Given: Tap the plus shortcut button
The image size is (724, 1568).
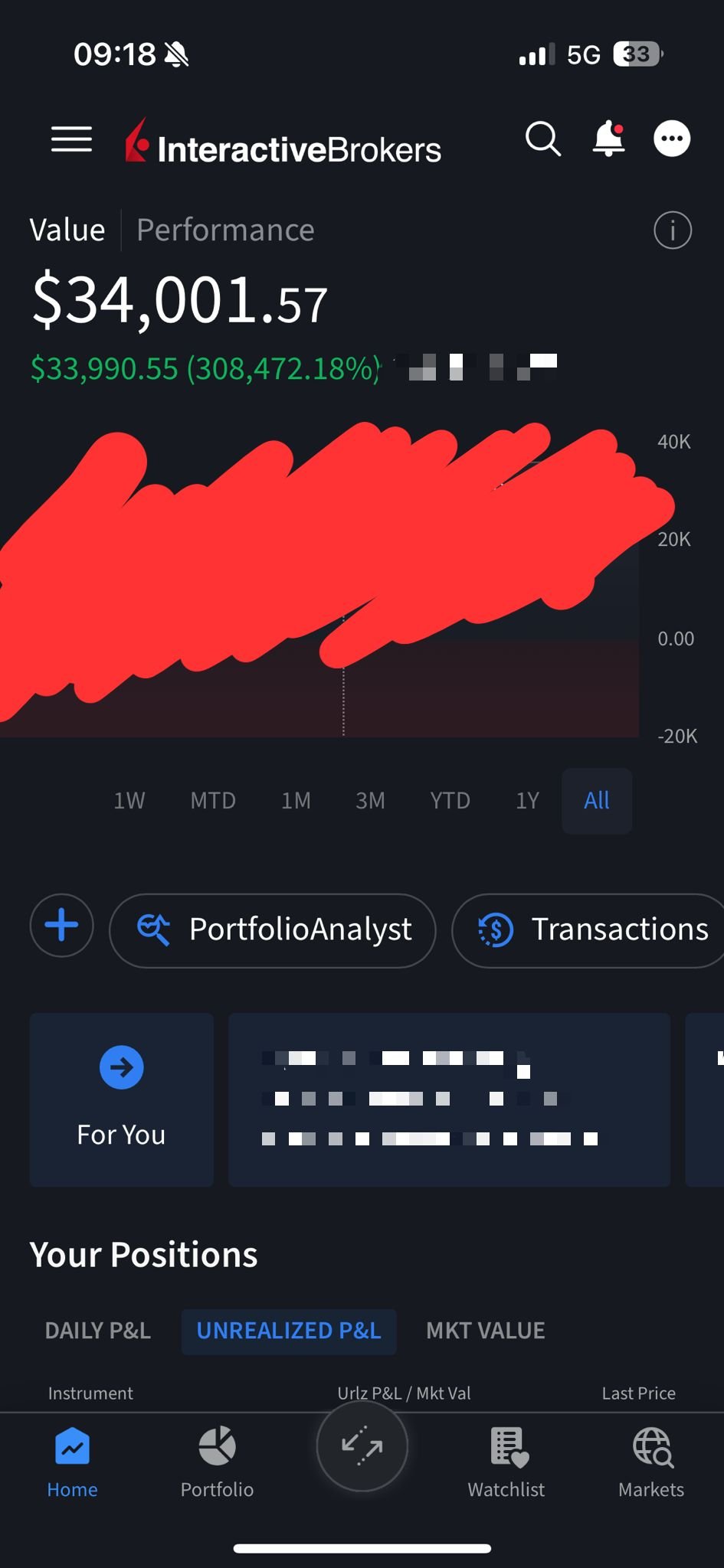Looking at the screenshot, I should coord(61,926).
